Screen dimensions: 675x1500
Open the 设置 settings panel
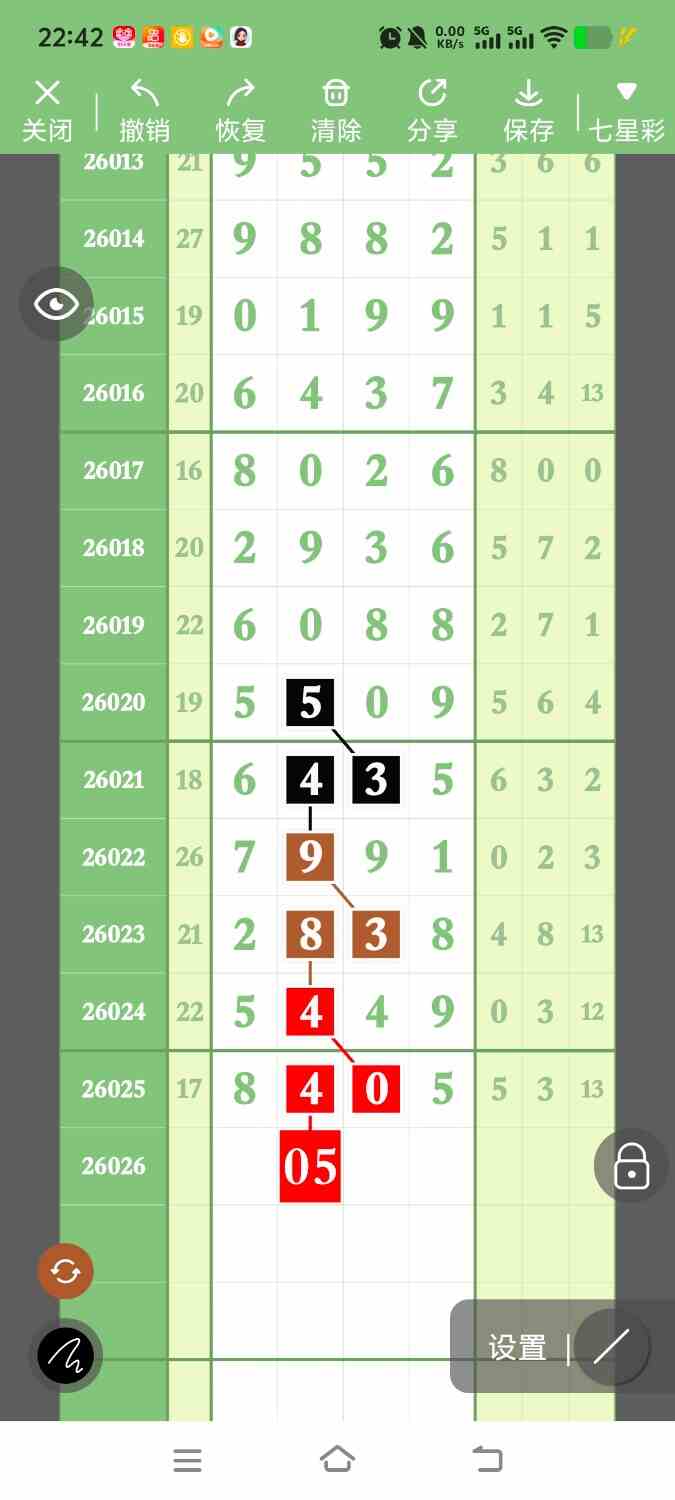tap(517, 1348)
